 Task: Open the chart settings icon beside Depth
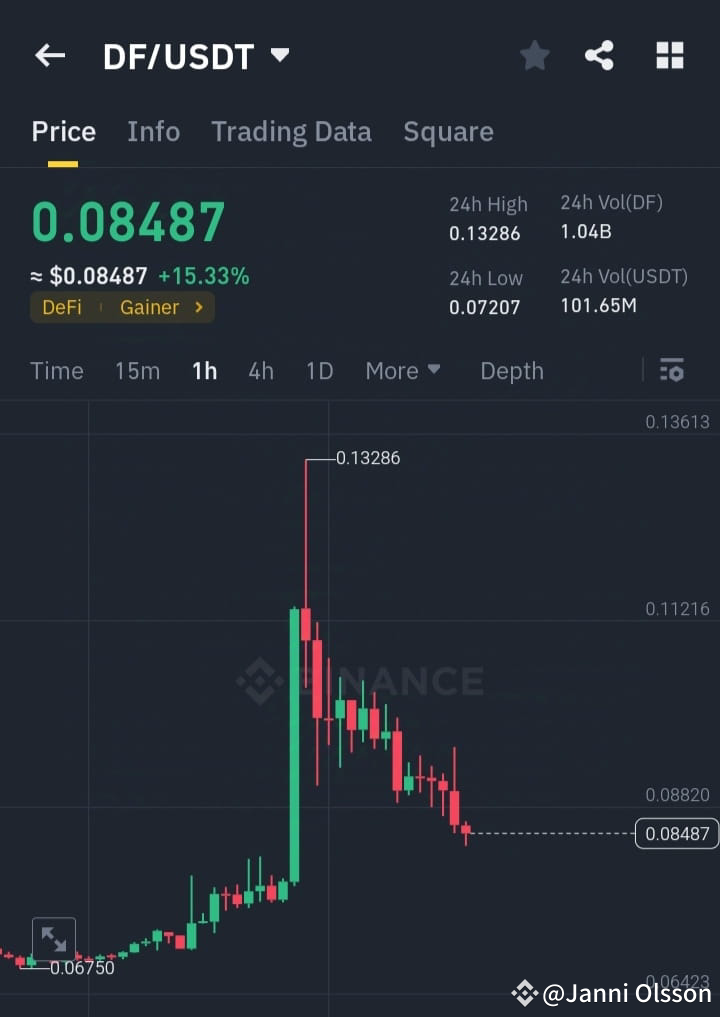click(x=671, y=371)
